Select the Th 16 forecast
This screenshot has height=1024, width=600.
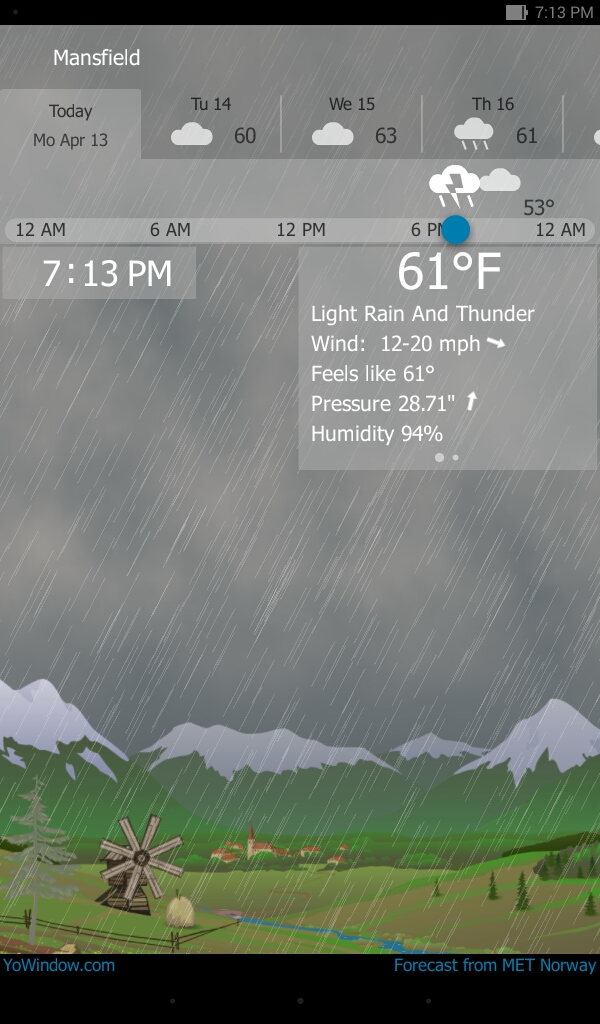coord(493,124)
